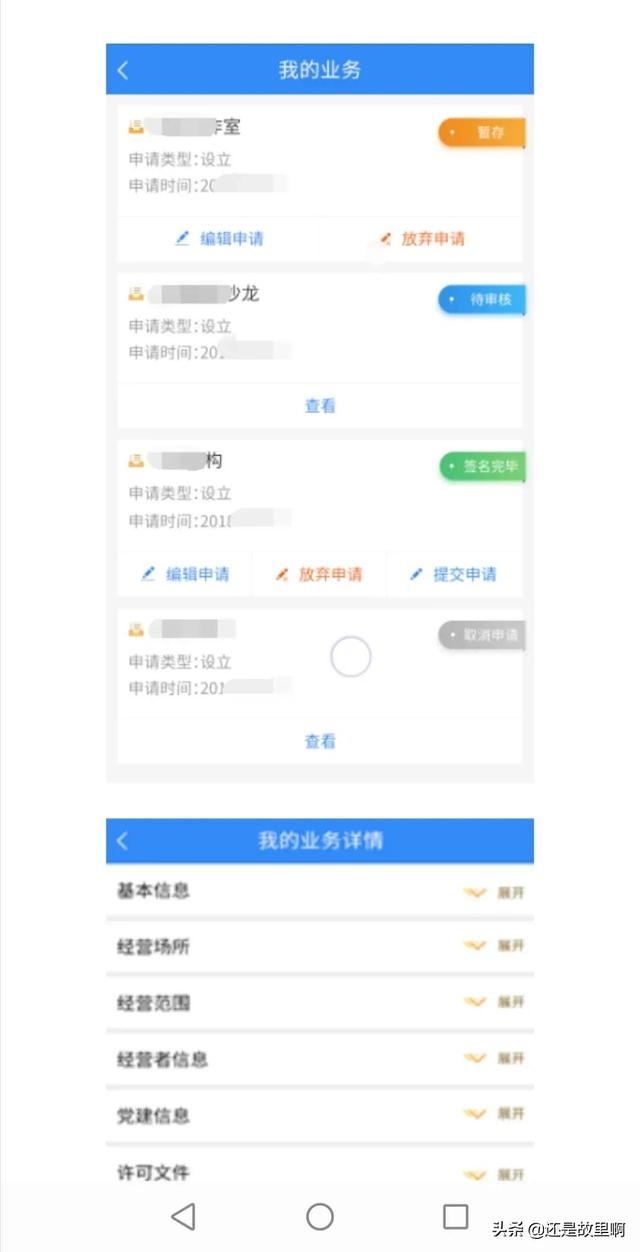Tap the system back triangle button

pyautogui.click(x=183, y=1216)
